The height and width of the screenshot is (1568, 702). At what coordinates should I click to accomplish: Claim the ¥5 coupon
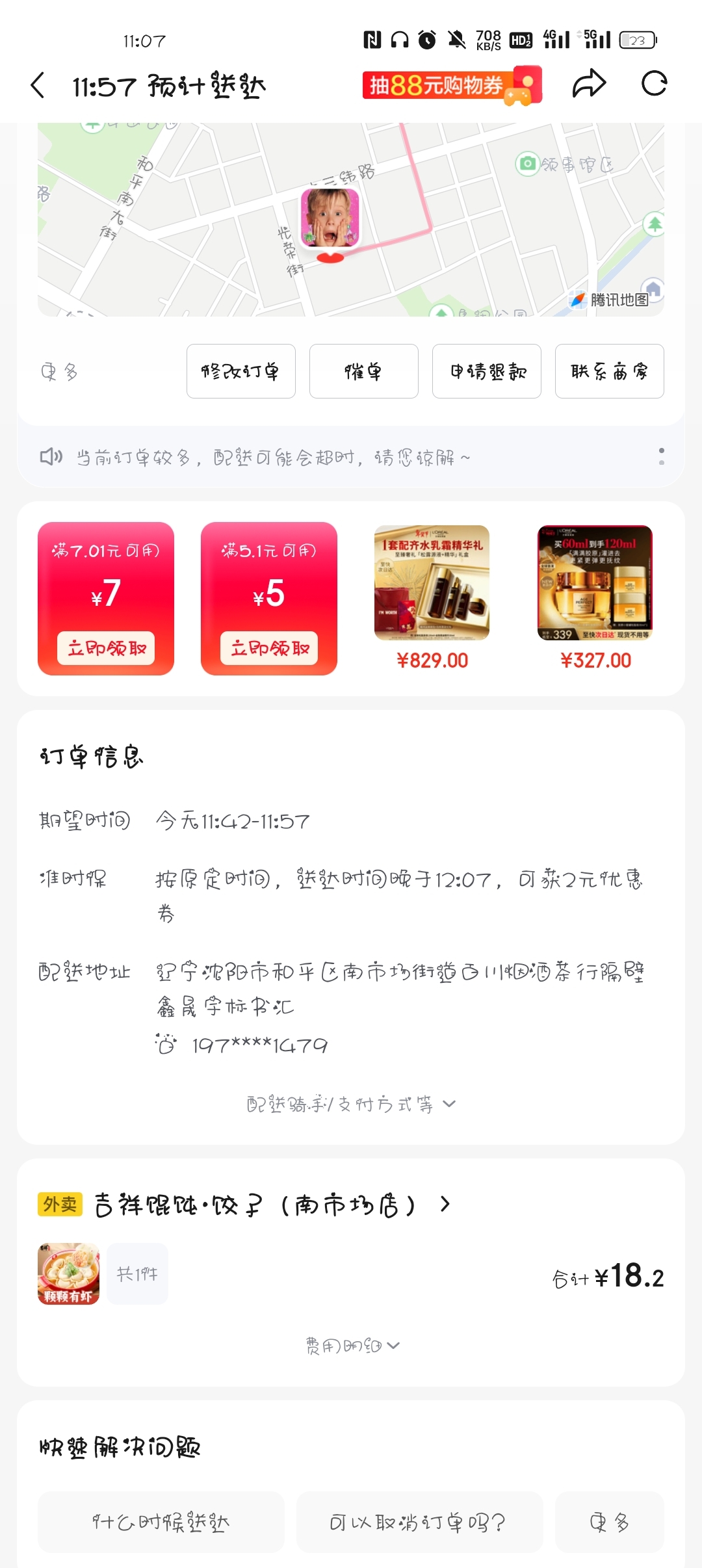(269, 648)
